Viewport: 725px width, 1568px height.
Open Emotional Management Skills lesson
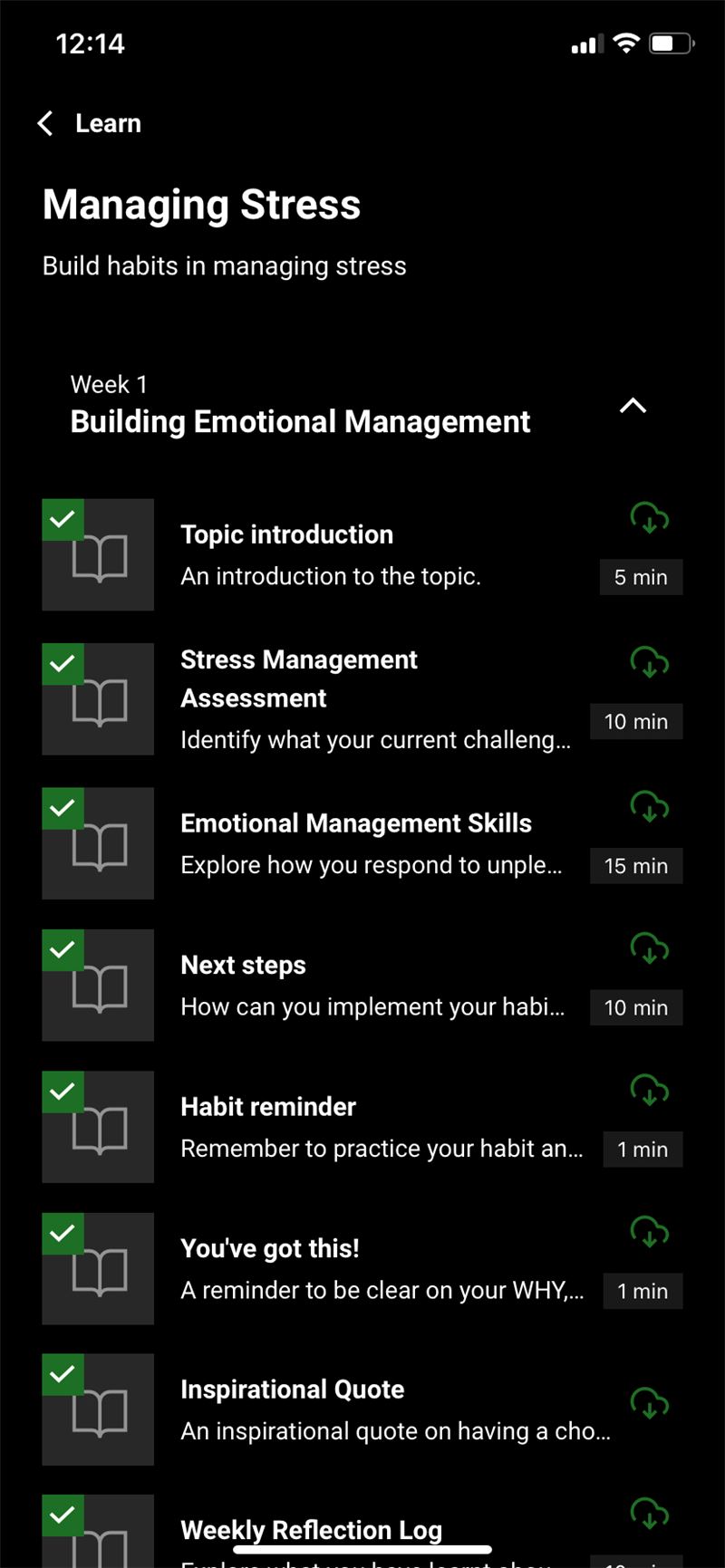click(x=362, y=843)
